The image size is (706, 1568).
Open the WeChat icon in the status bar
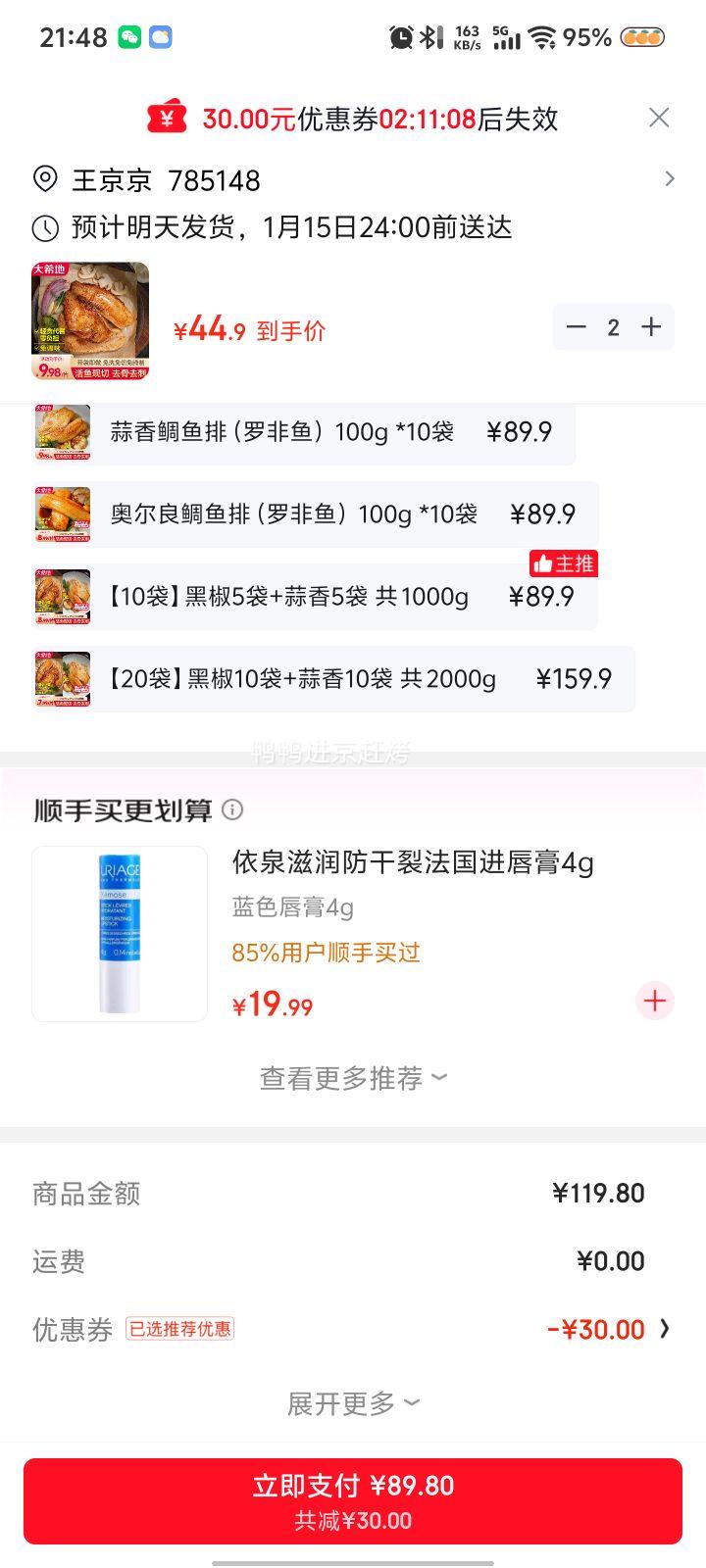(131, 36)
